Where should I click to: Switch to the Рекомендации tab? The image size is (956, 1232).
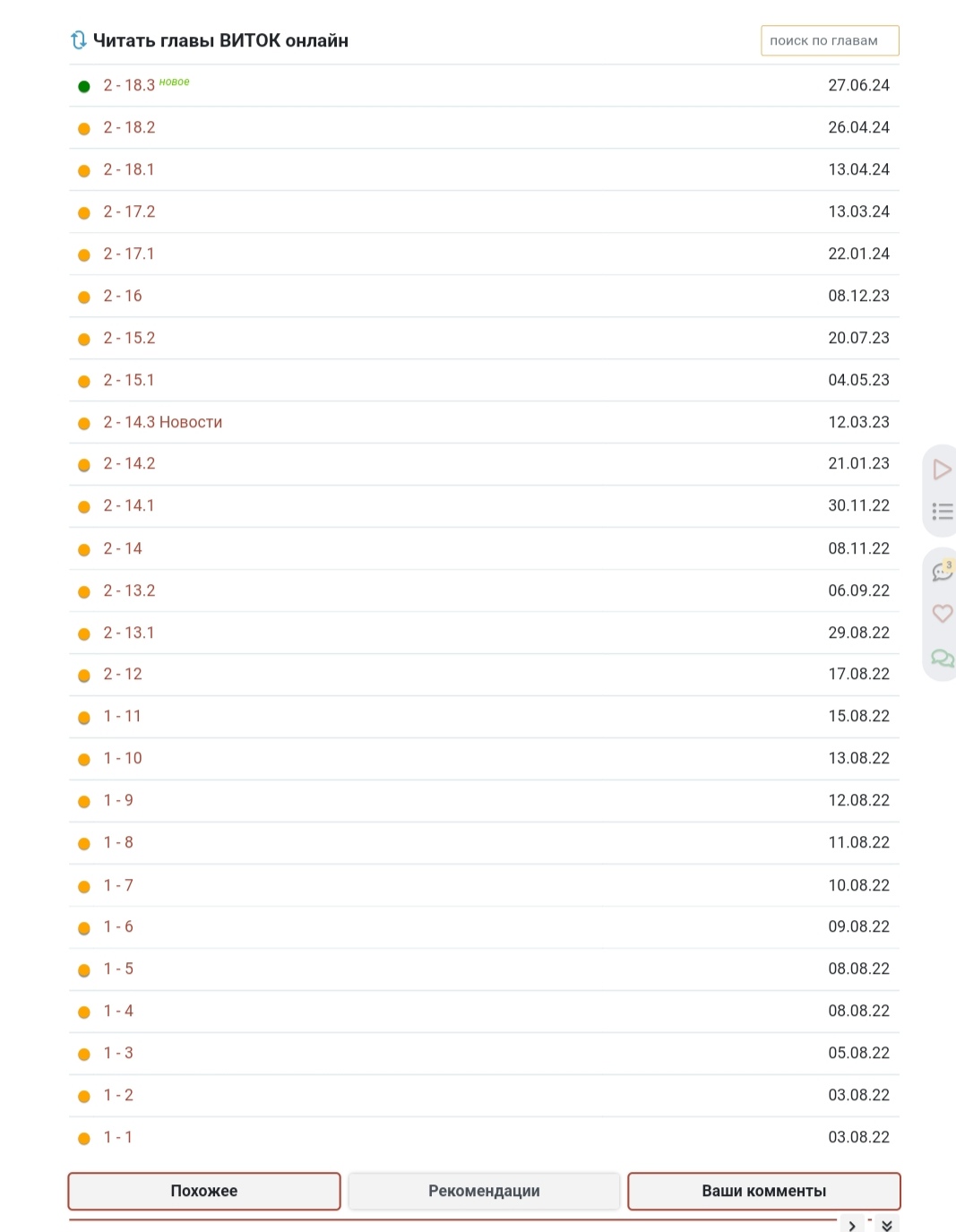click(x=484, y=1191)
